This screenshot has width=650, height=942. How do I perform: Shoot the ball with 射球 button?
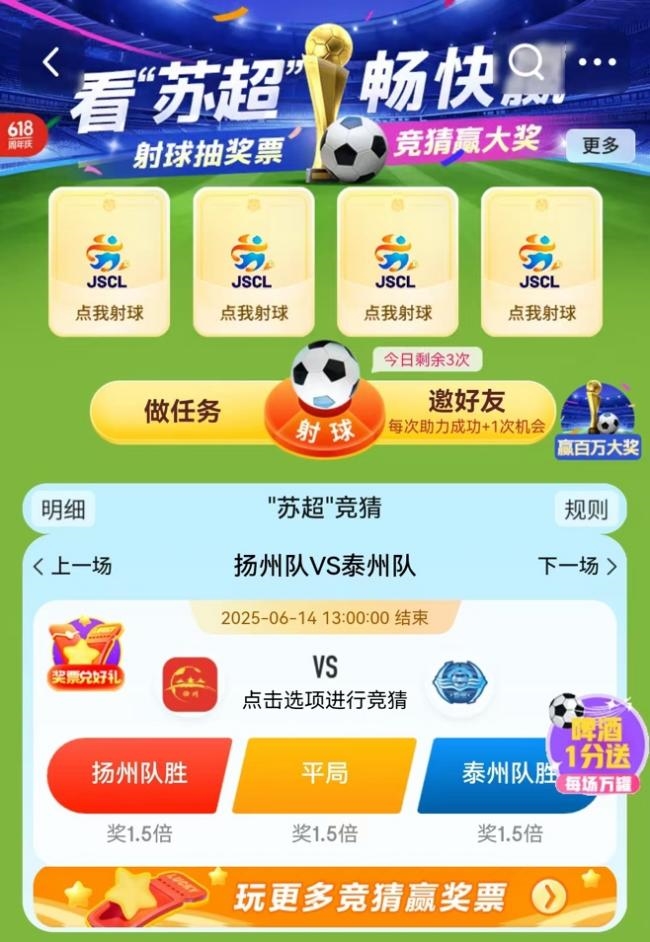coord(324,430)
